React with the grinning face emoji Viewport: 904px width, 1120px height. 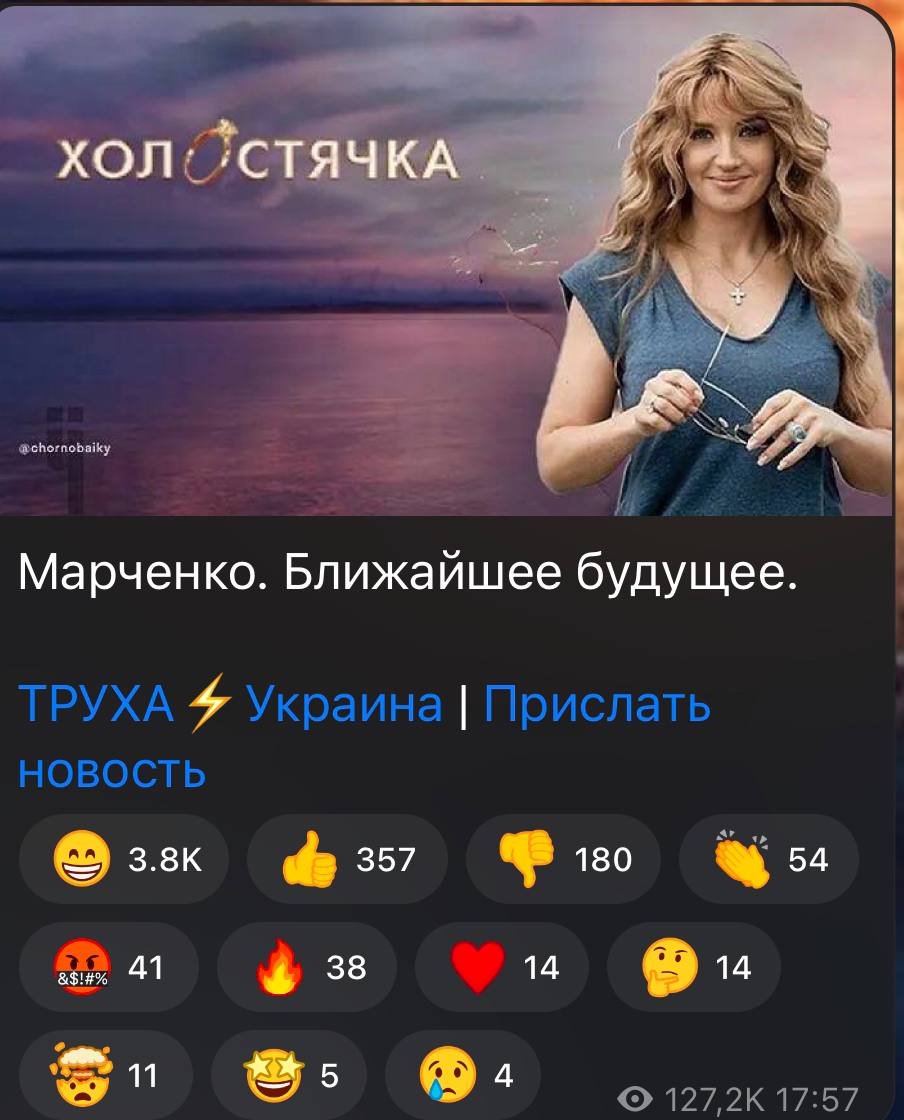(124, 860)
